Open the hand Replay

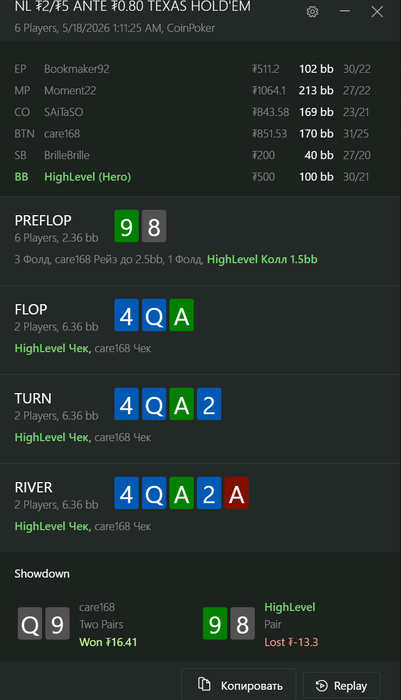[x=342, y=686]
